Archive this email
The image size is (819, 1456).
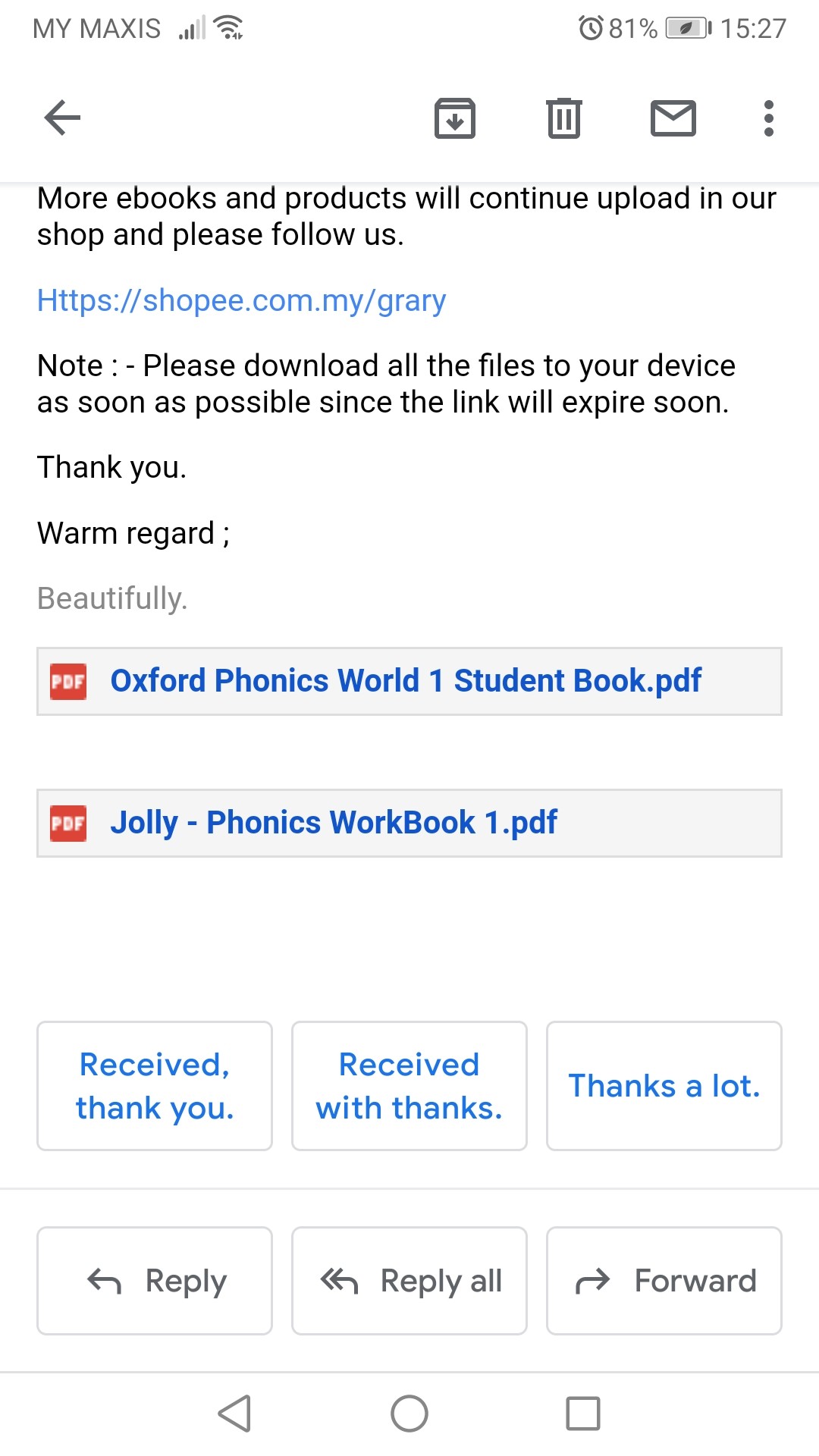coord(455,118)
